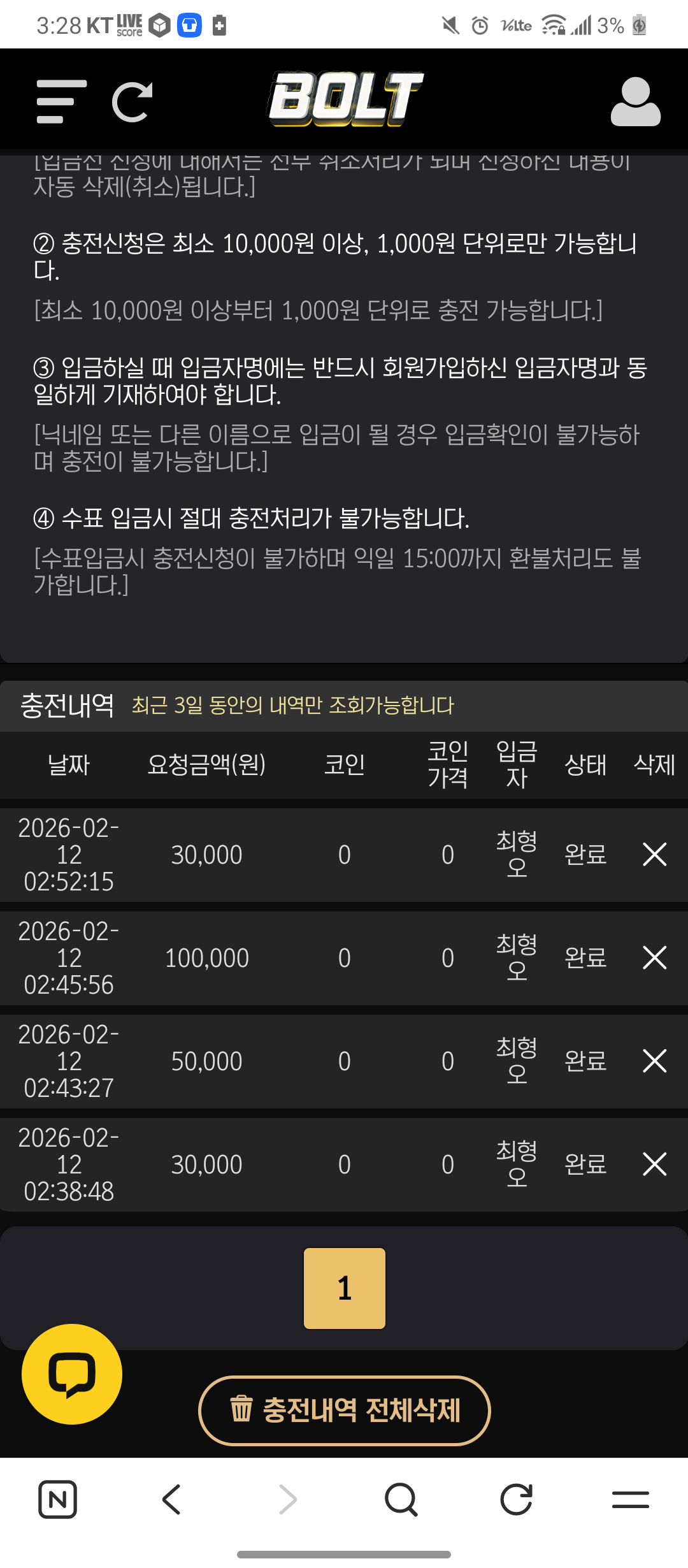Remove the 02:38:48 deposit entry

[x=654, y=1164]
